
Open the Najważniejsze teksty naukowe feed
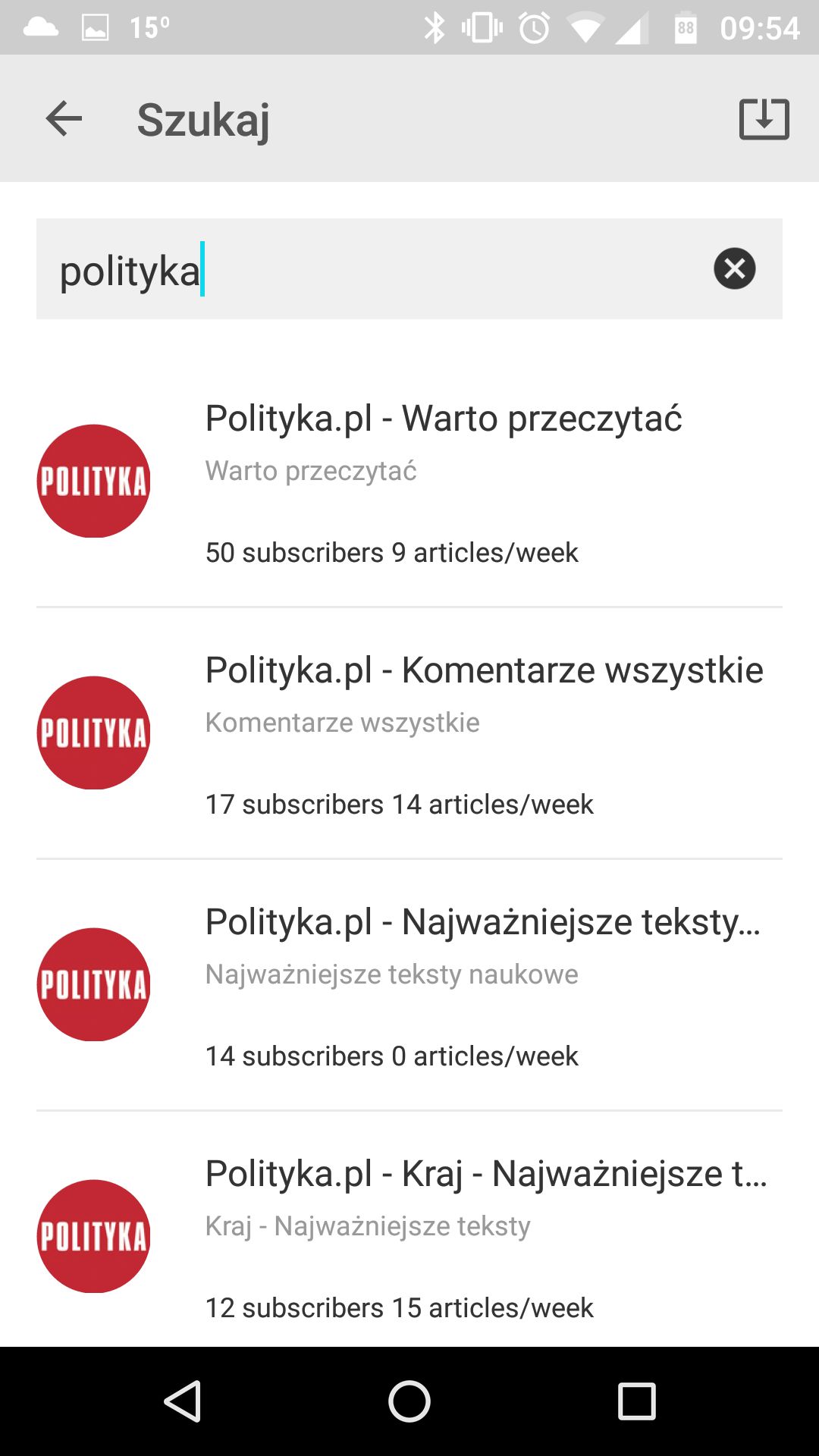409,985
